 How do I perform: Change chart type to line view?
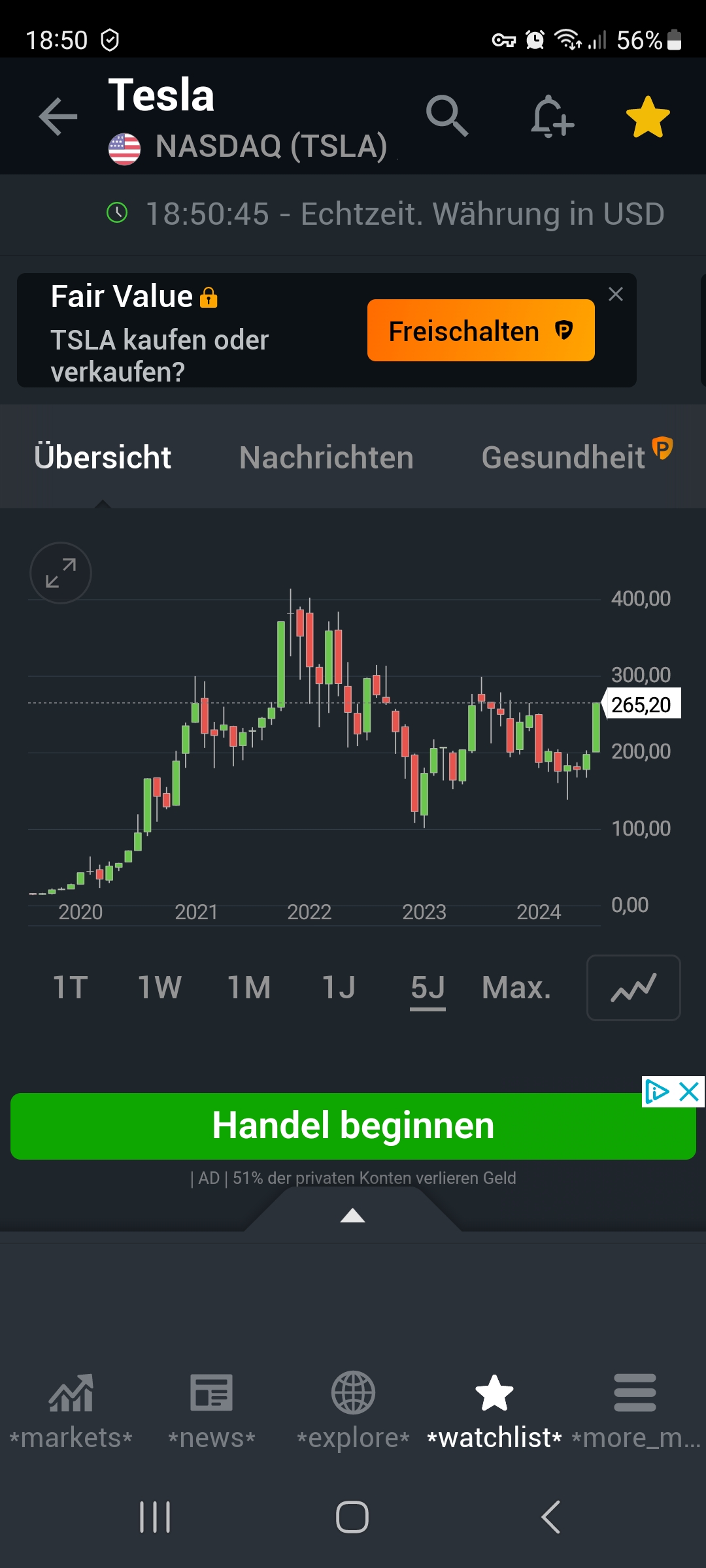[x=633, y=987]
